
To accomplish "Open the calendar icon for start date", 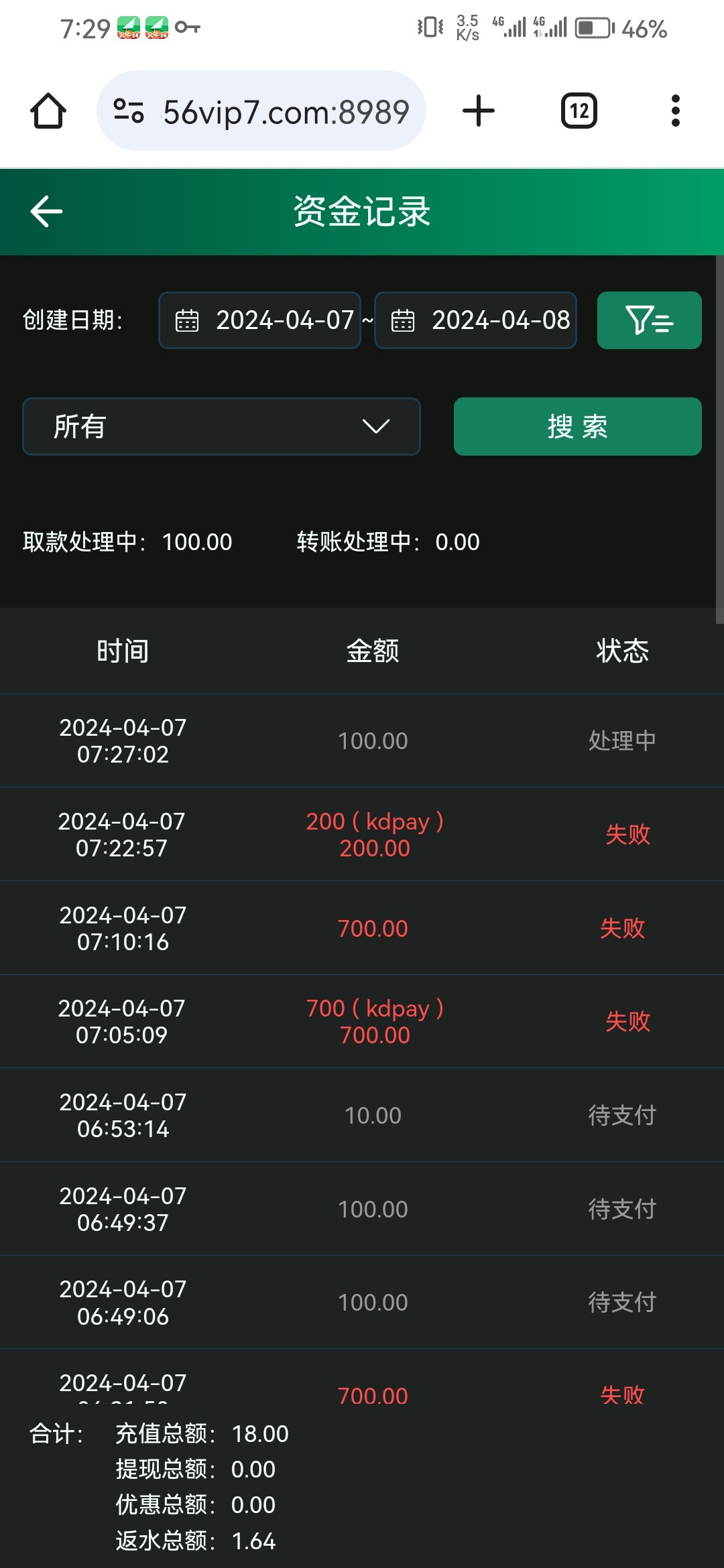I will click(x=190, y=320).
